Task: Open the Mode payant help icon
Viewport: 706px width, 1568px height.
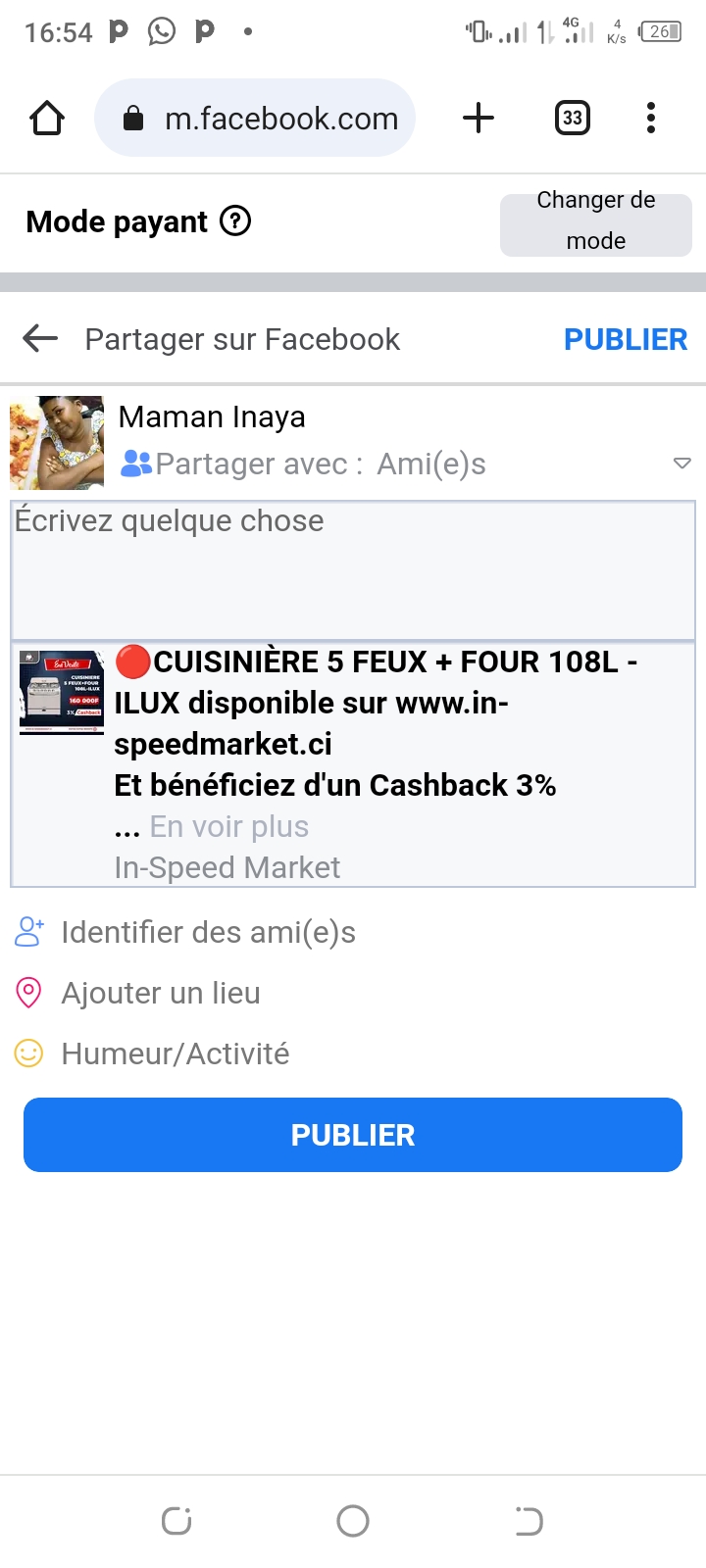Action: coord(235,221)
